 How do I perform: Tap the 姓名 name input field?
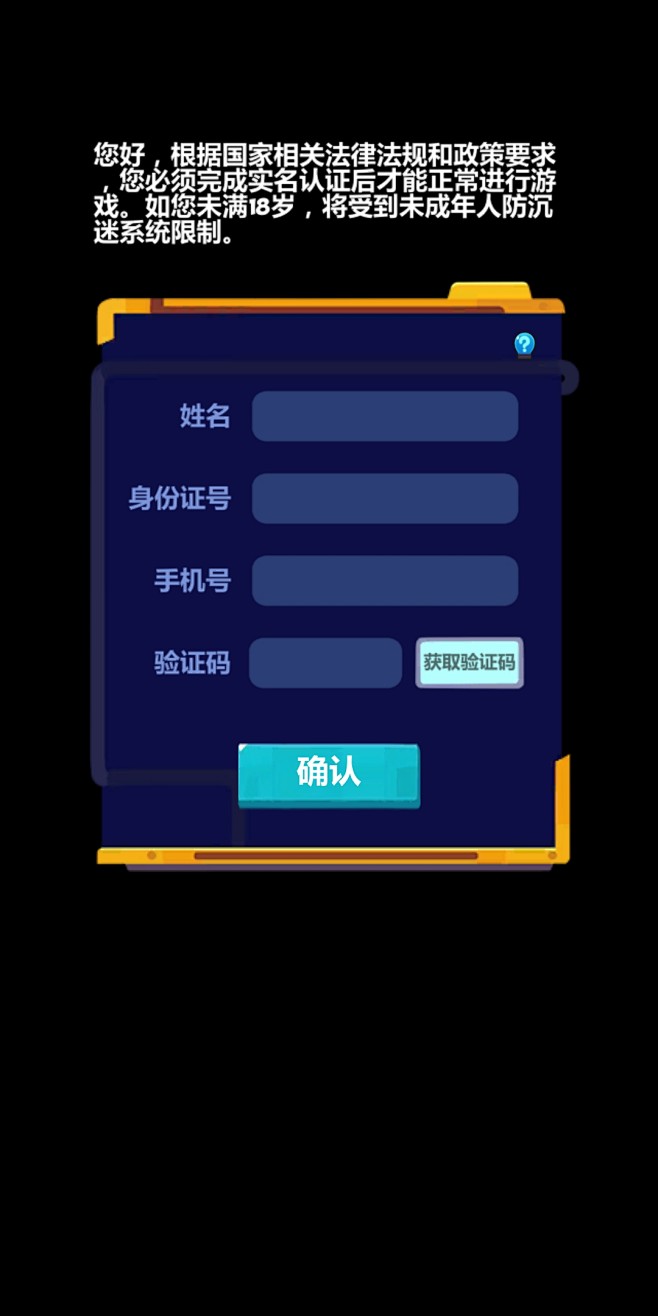385,416
